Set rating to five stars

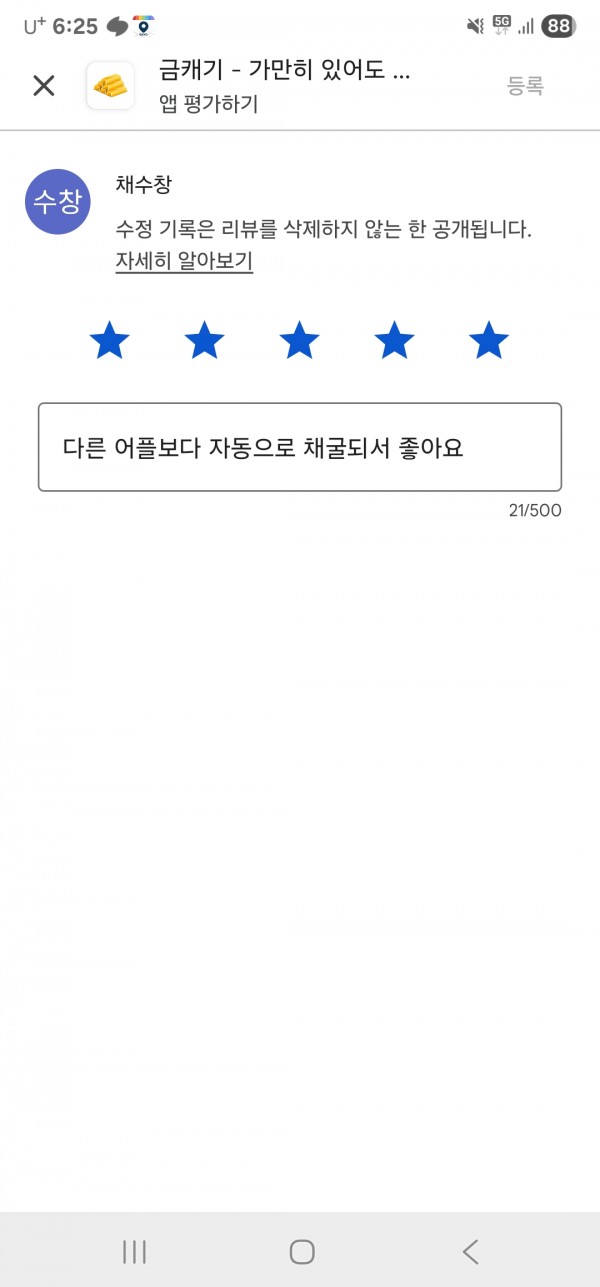coord(489,341)
